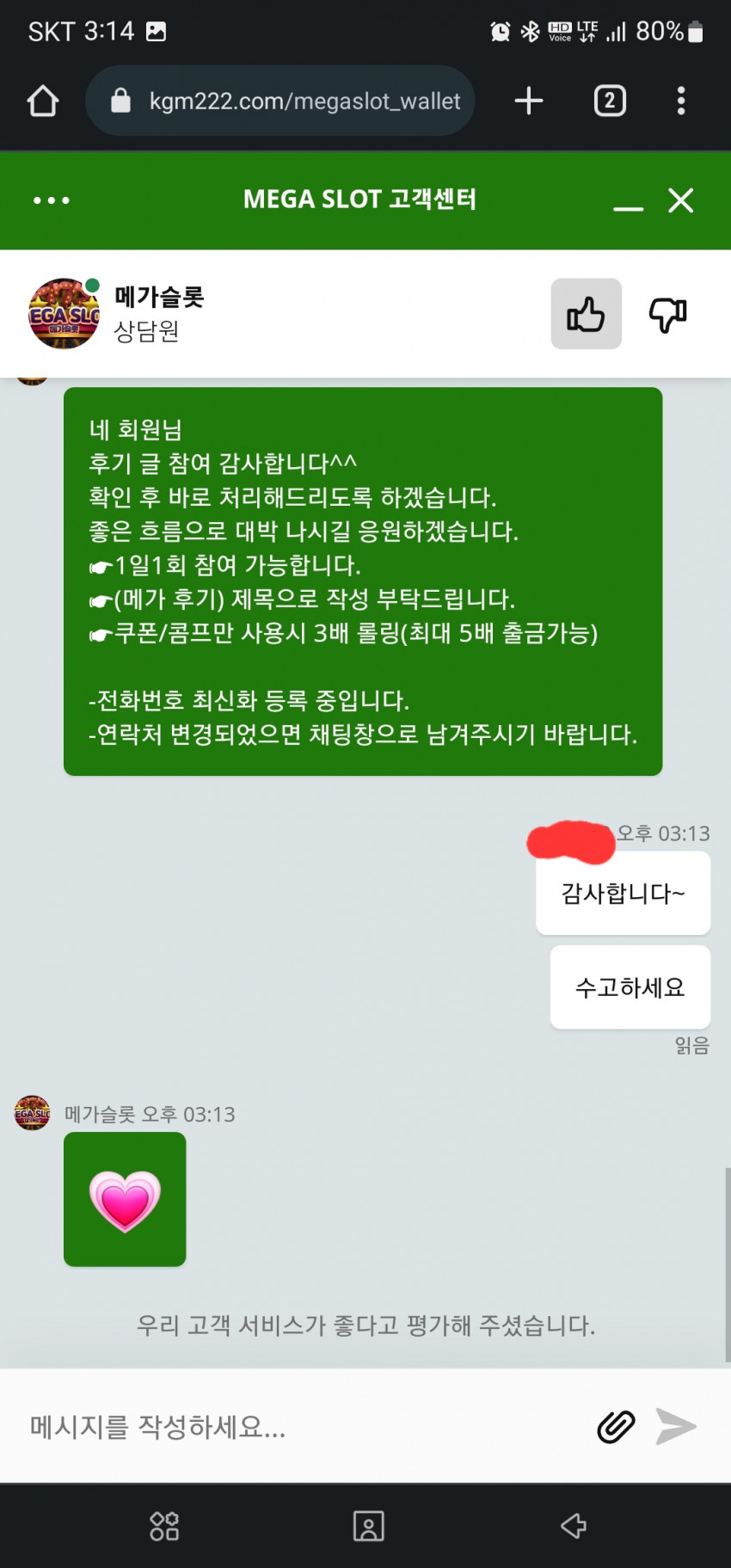Open a new browser tab
Image resolution: width=731 pixels, height=1568 pixels.
(529, 101)
